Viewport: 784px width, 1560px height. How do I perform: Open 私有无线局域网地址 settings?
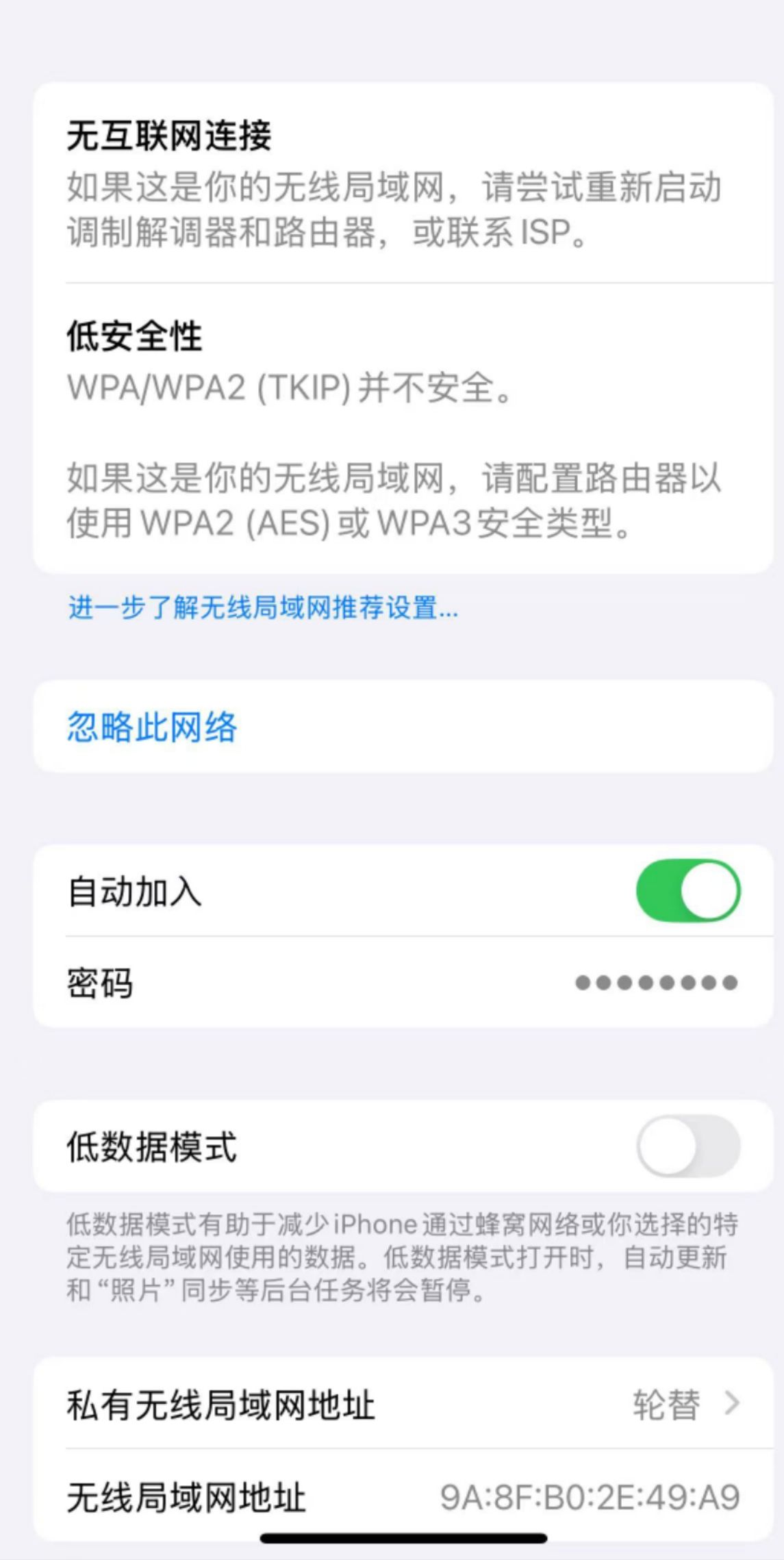point(403,1404)
